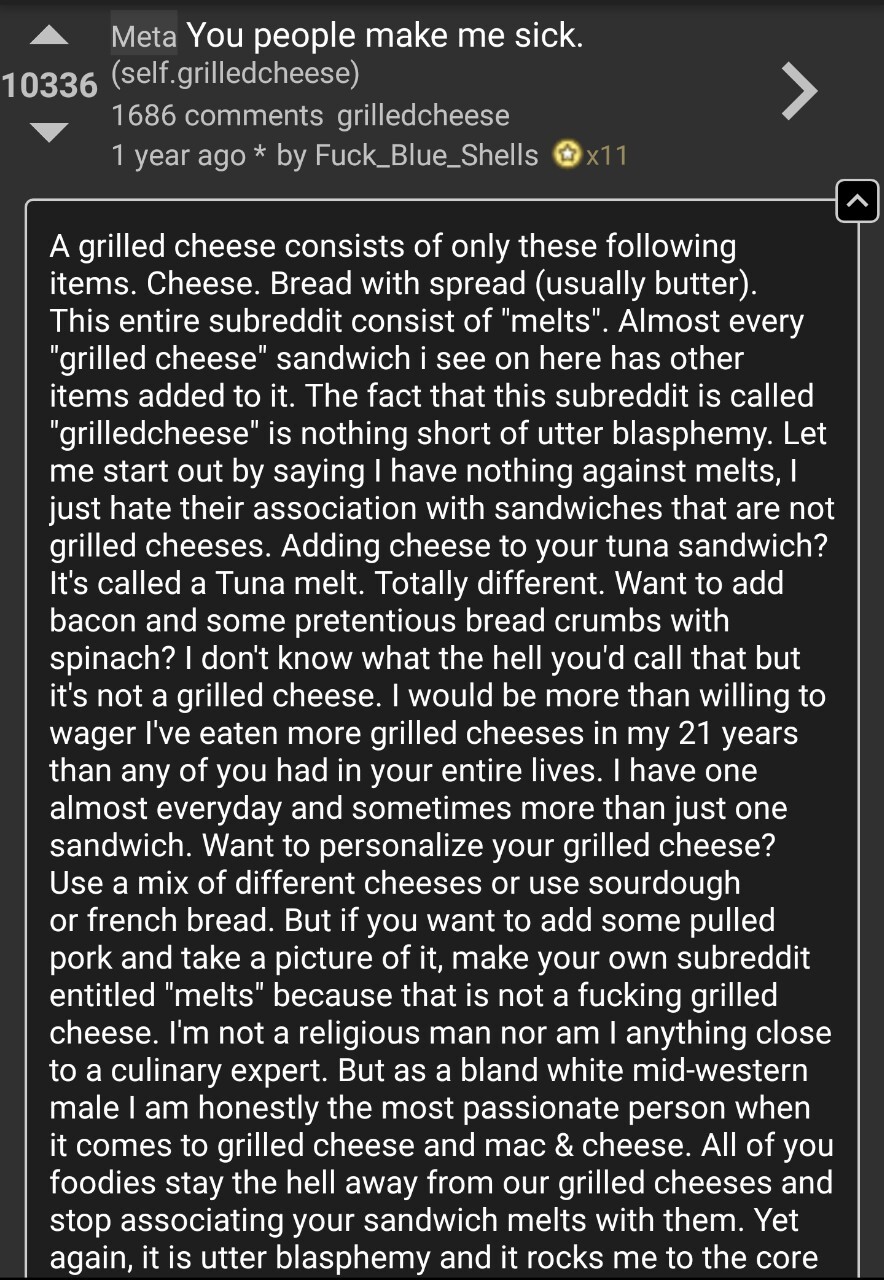Open the post title "You people make me sick."
Viewport: 884px width, 1280px height.
click(384, 36)
